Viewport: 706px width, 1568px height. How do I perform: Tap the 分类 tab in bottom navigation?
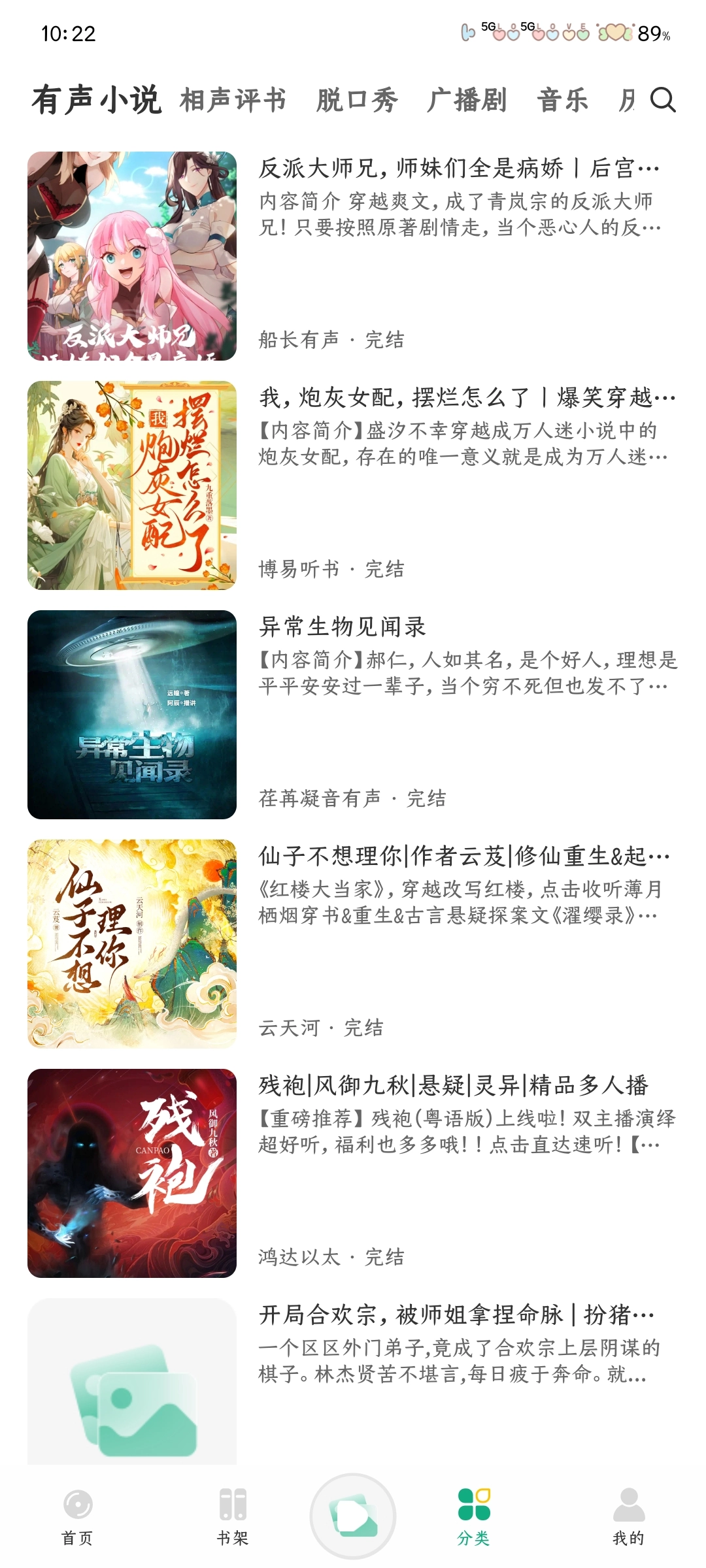pos(474,1517)
